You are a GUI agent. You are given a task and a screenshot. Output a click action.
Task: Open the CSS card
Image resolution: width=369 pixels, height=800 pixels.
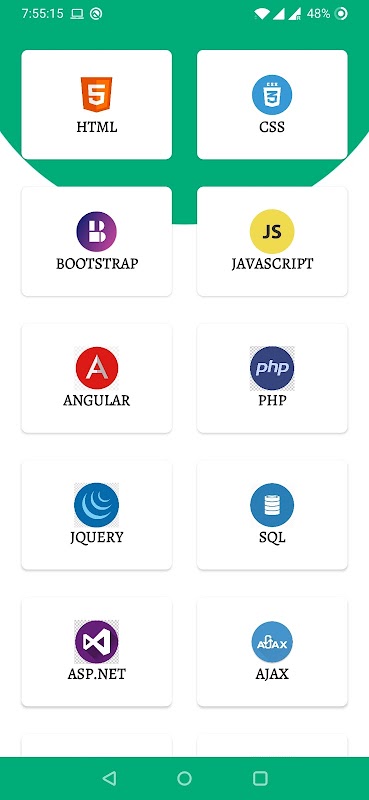pos(272,105)
